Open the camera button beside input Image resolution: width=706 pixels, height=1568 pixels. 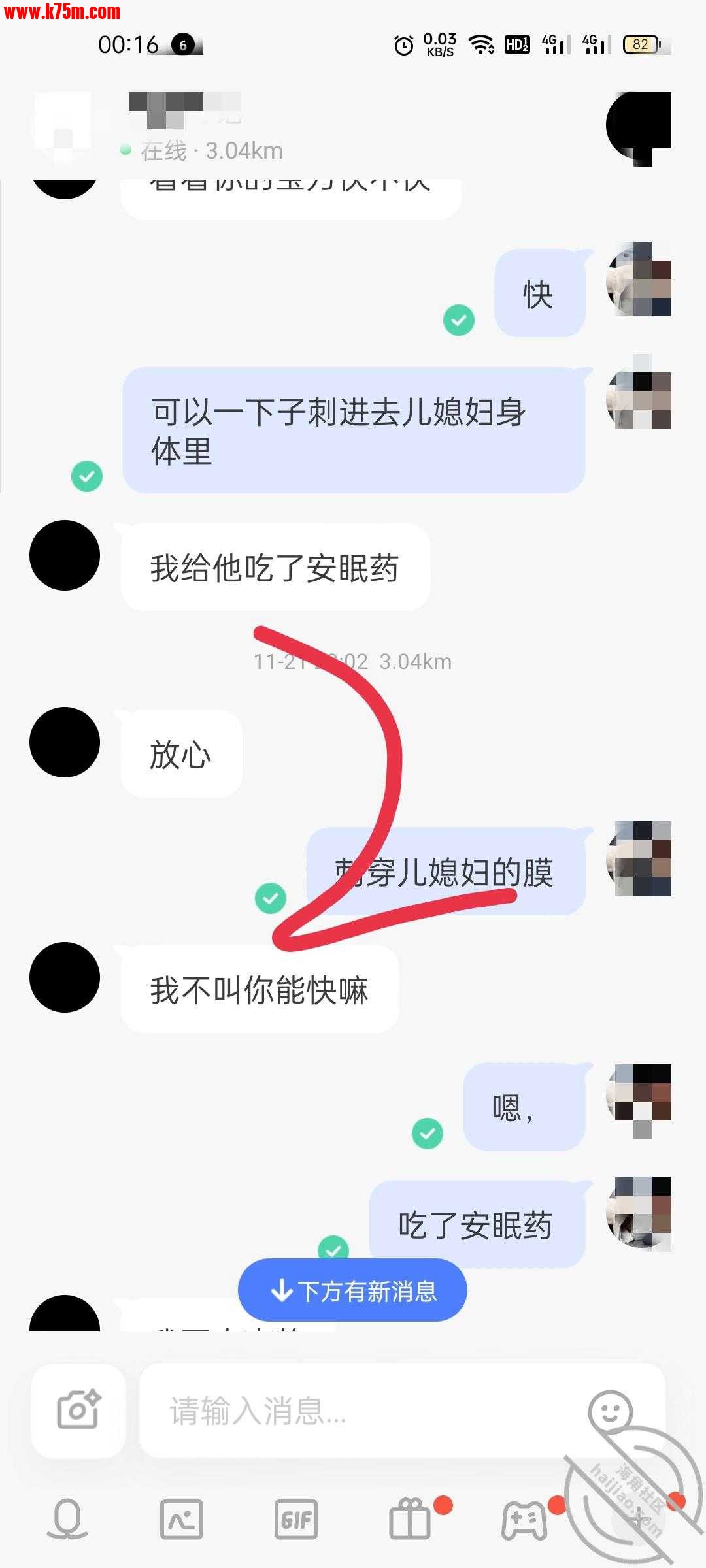[78, 1411]
